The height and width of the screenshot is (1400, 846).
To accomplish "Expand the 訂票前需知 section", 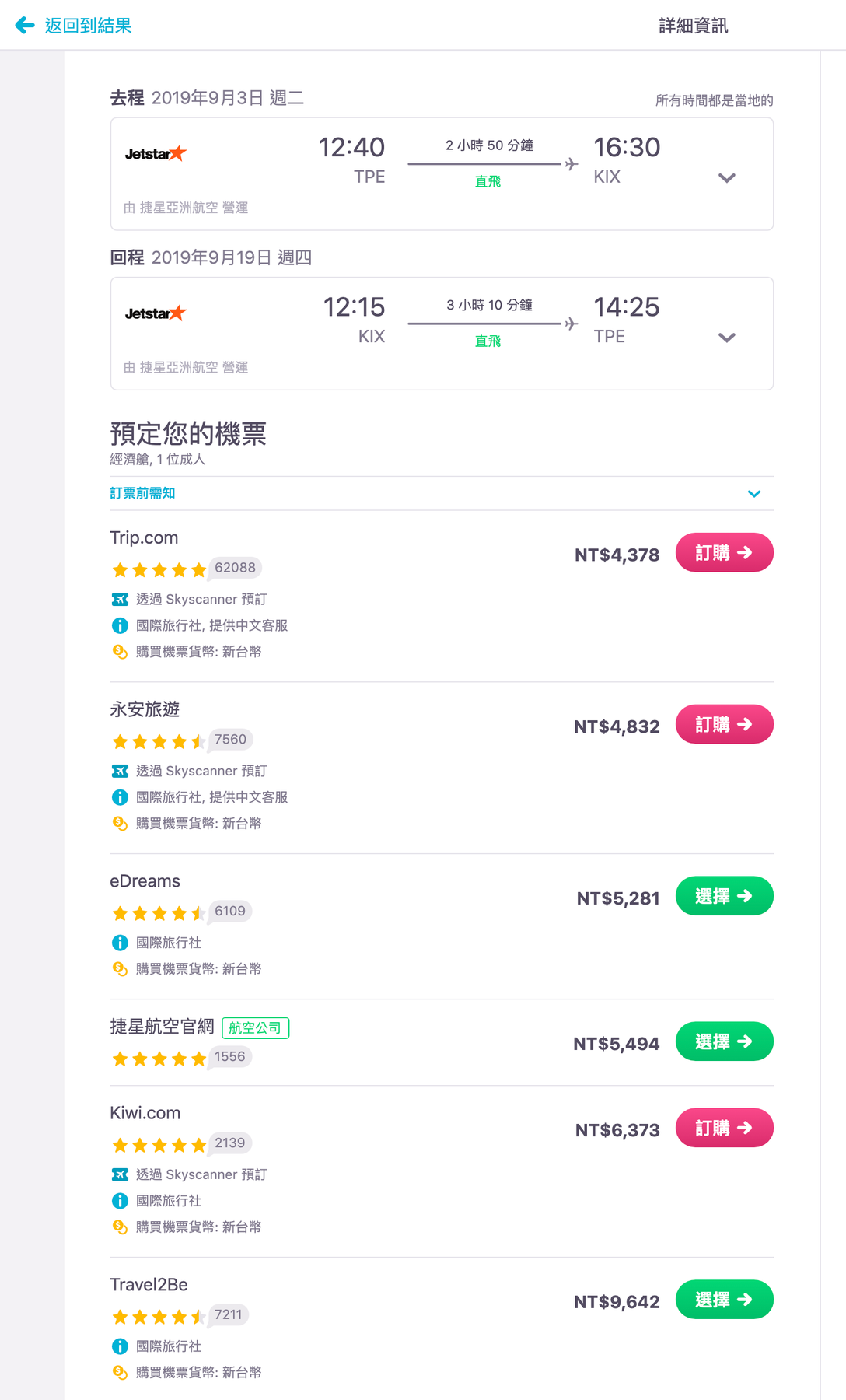I will 442,493.
